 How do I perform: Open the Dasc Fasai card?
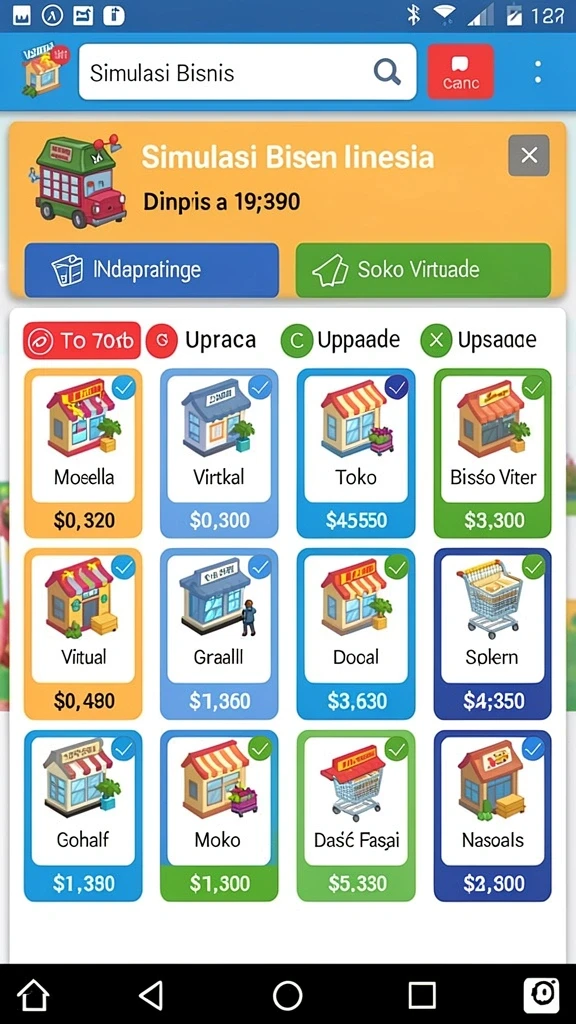coord(356,816)
